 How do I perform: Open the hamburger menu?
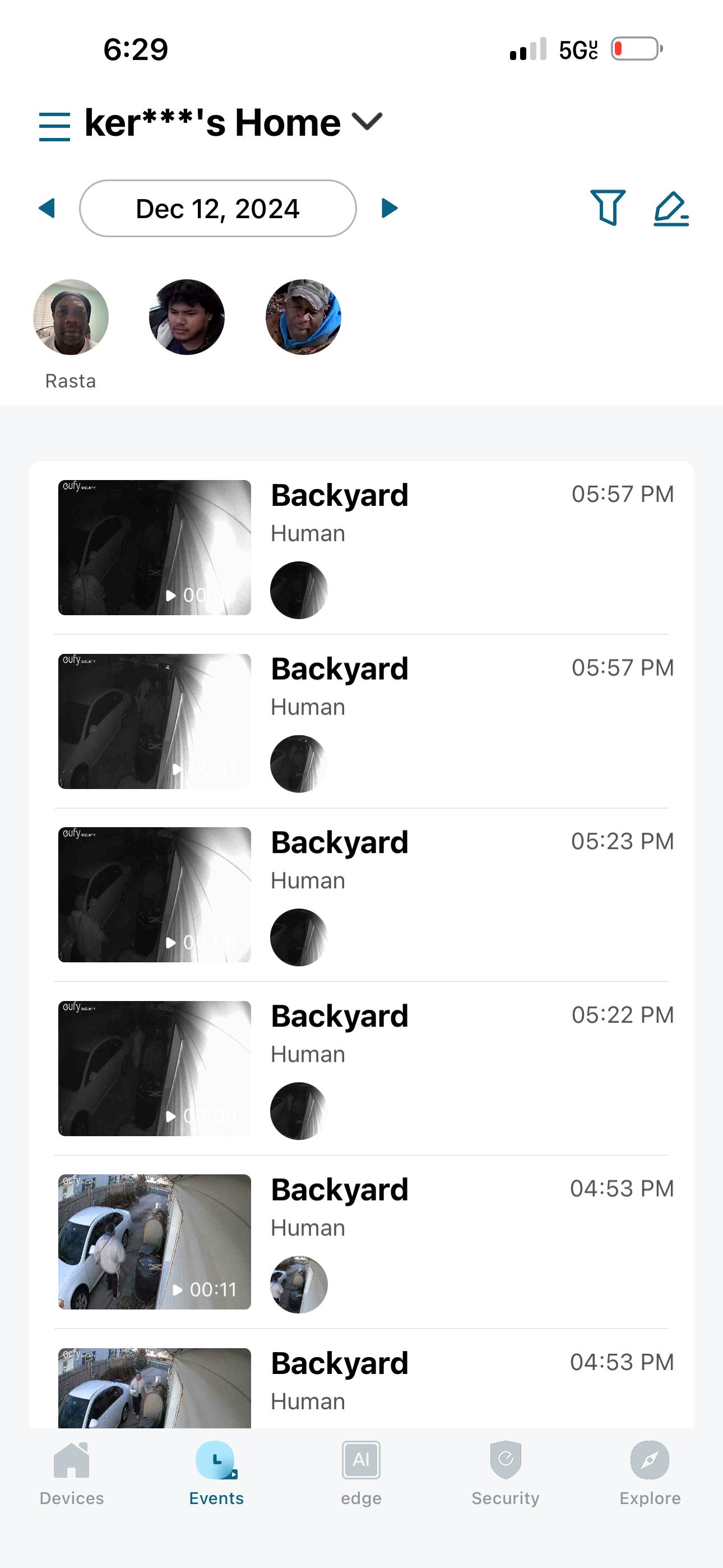54,126
